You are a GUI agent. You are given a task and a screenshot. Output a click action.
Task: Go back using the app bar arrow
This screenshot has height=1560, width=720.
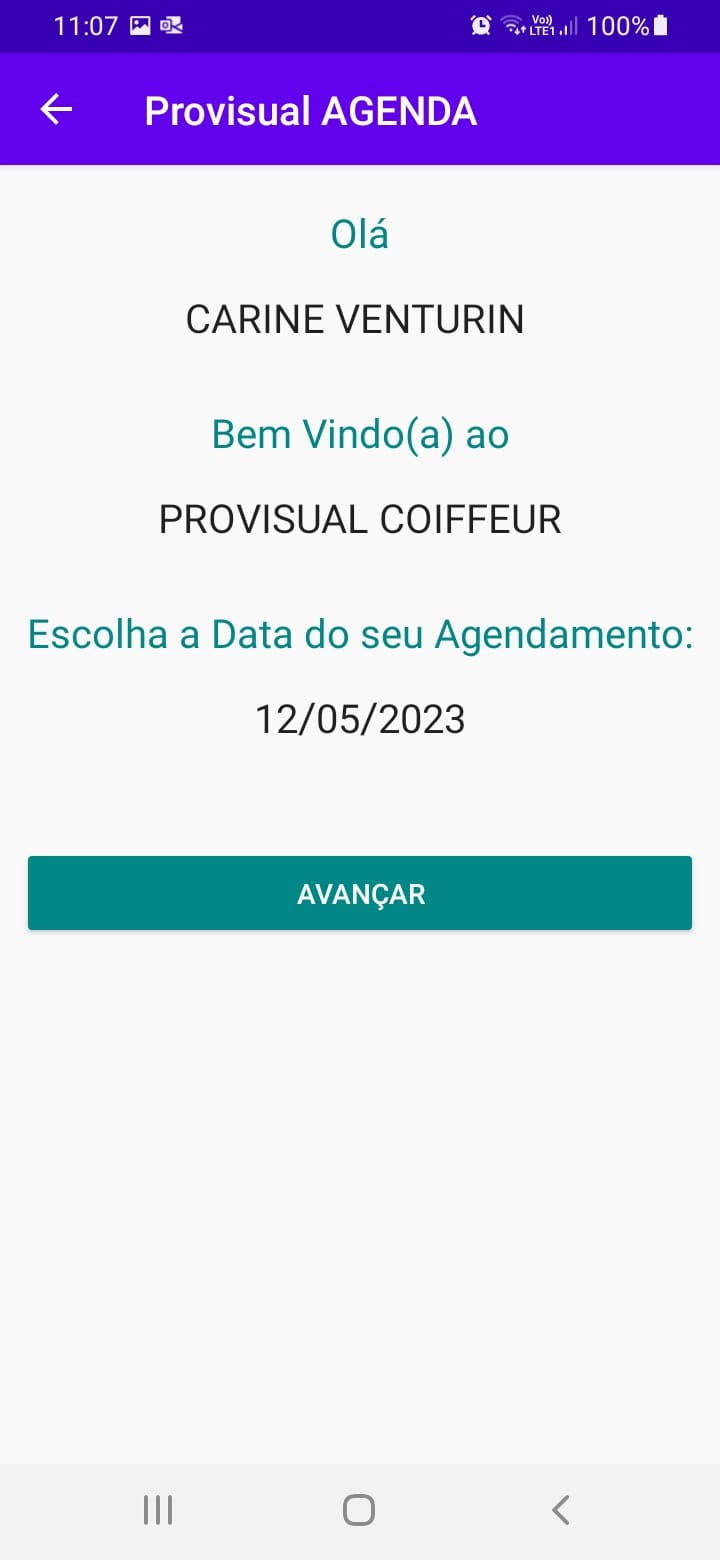(56, 110)
